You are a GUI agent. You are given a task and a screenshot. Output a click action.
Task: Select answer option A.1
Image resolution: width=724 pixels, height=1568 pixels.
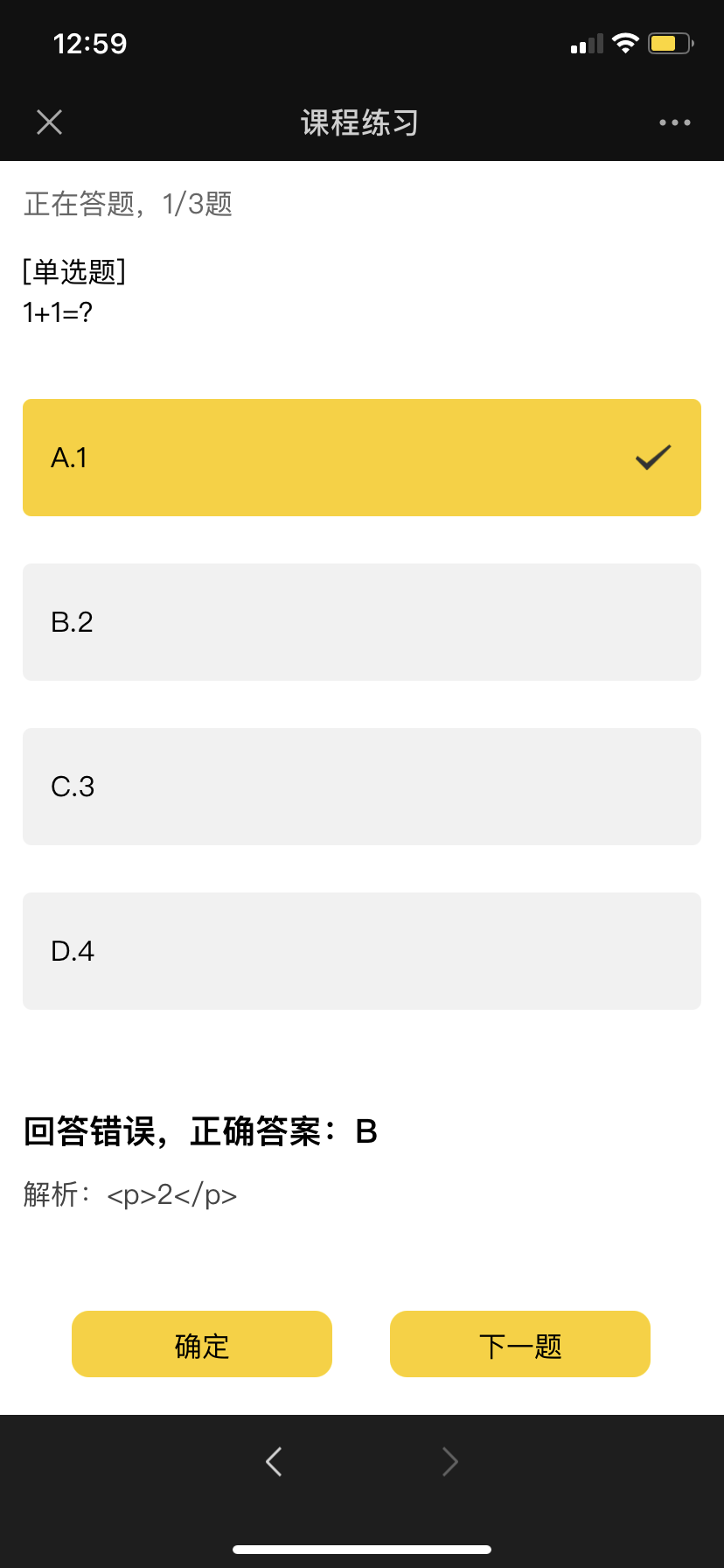tap(361, 458)
